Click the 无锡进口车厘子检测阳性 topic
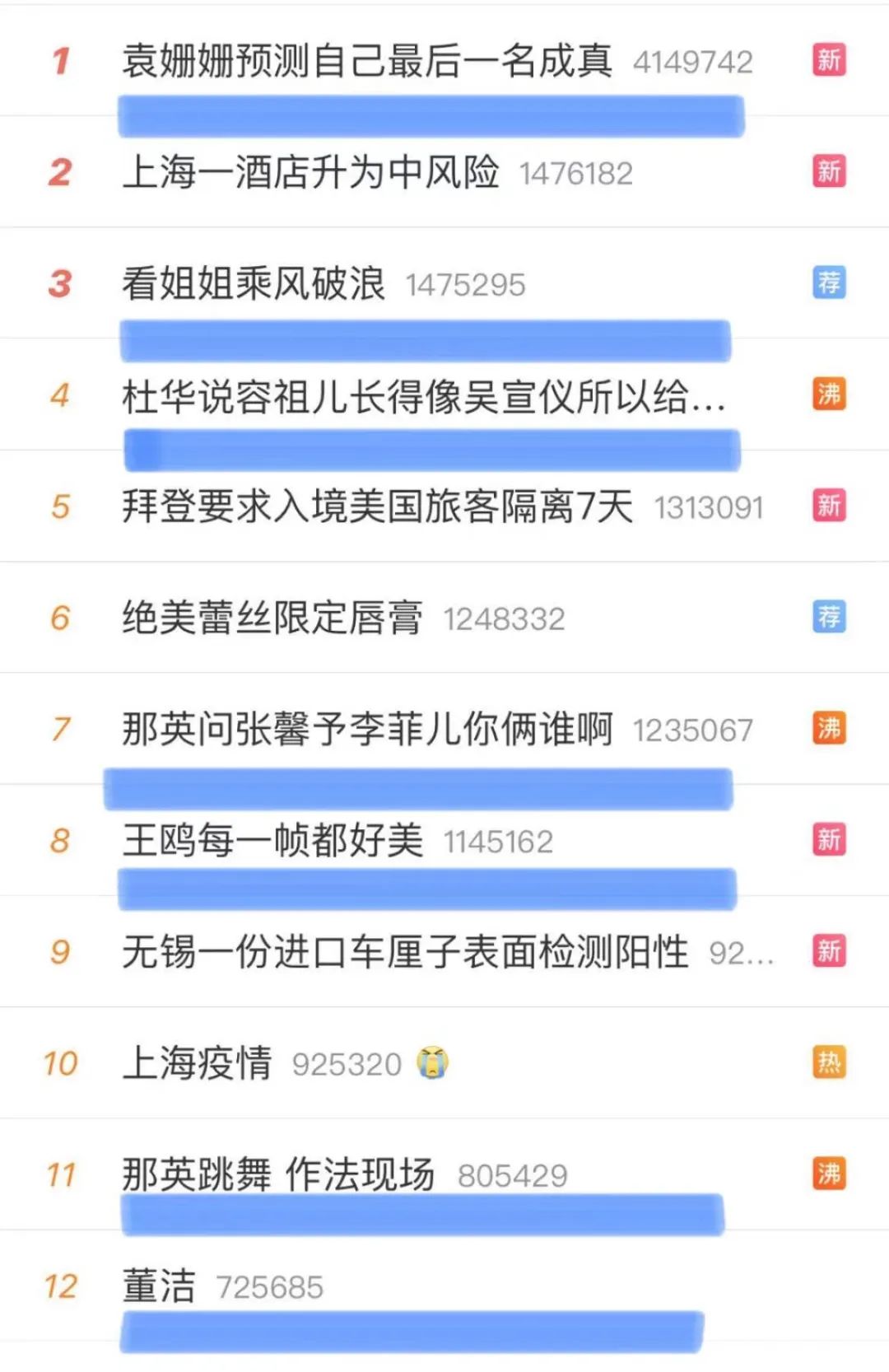Viewport: 889px width, 1372px height. click(x=403, y=952)
